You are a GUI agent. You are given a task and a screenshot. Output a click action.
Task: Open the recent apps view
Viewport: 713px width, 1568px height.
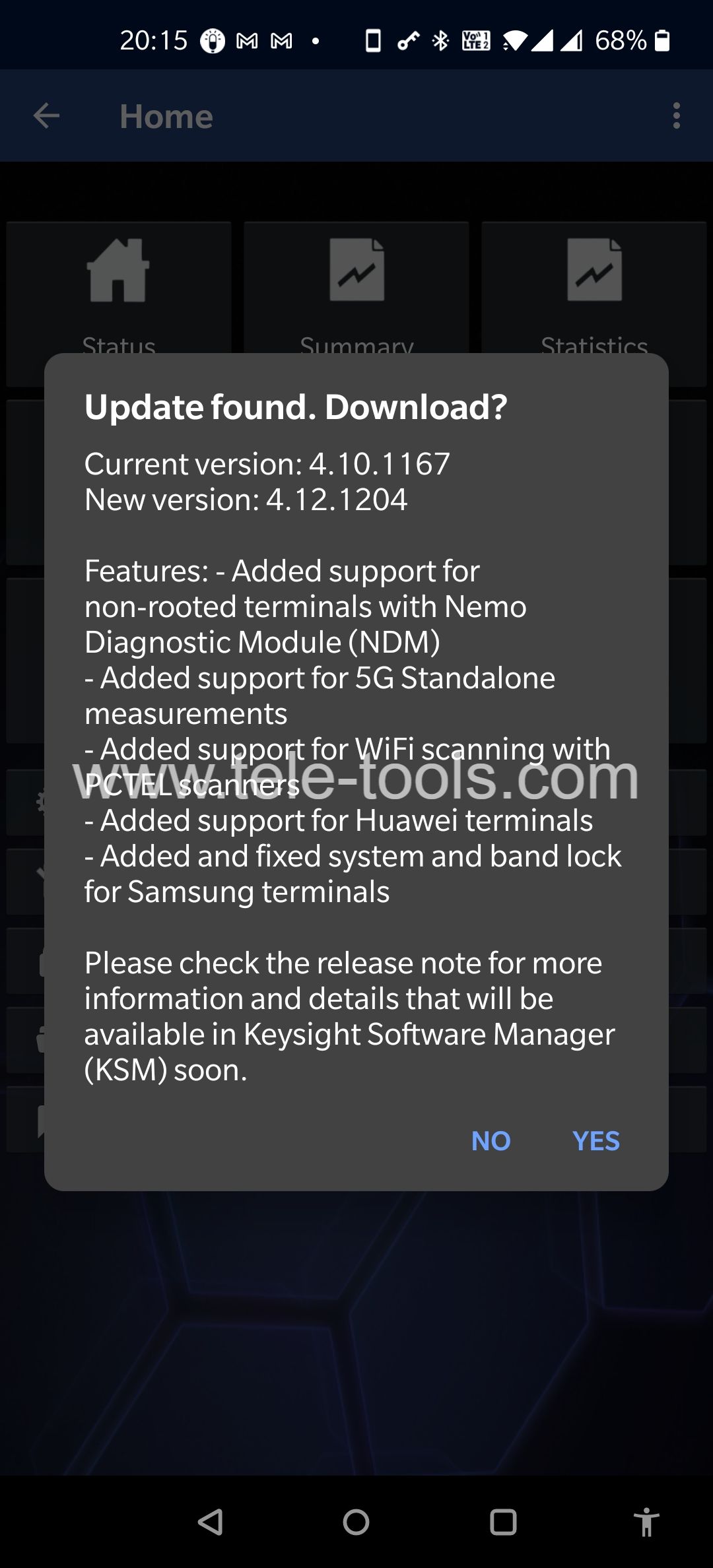[x=503, y=1522]
